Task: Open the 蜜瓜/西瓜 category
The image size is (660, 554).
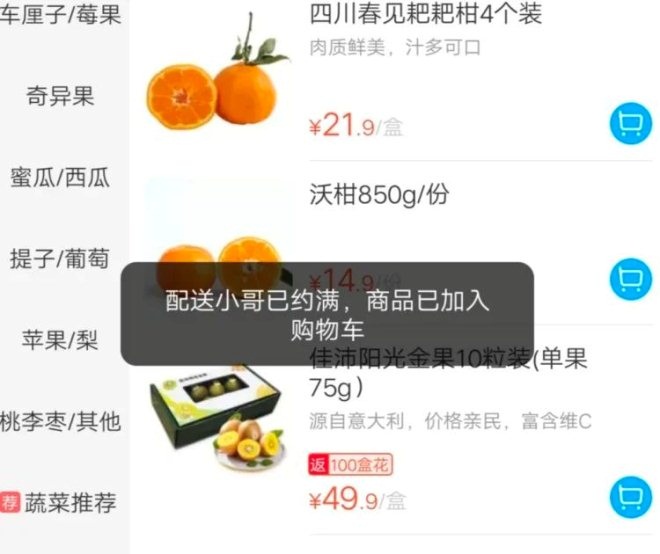Action: (x=60, y=178)
